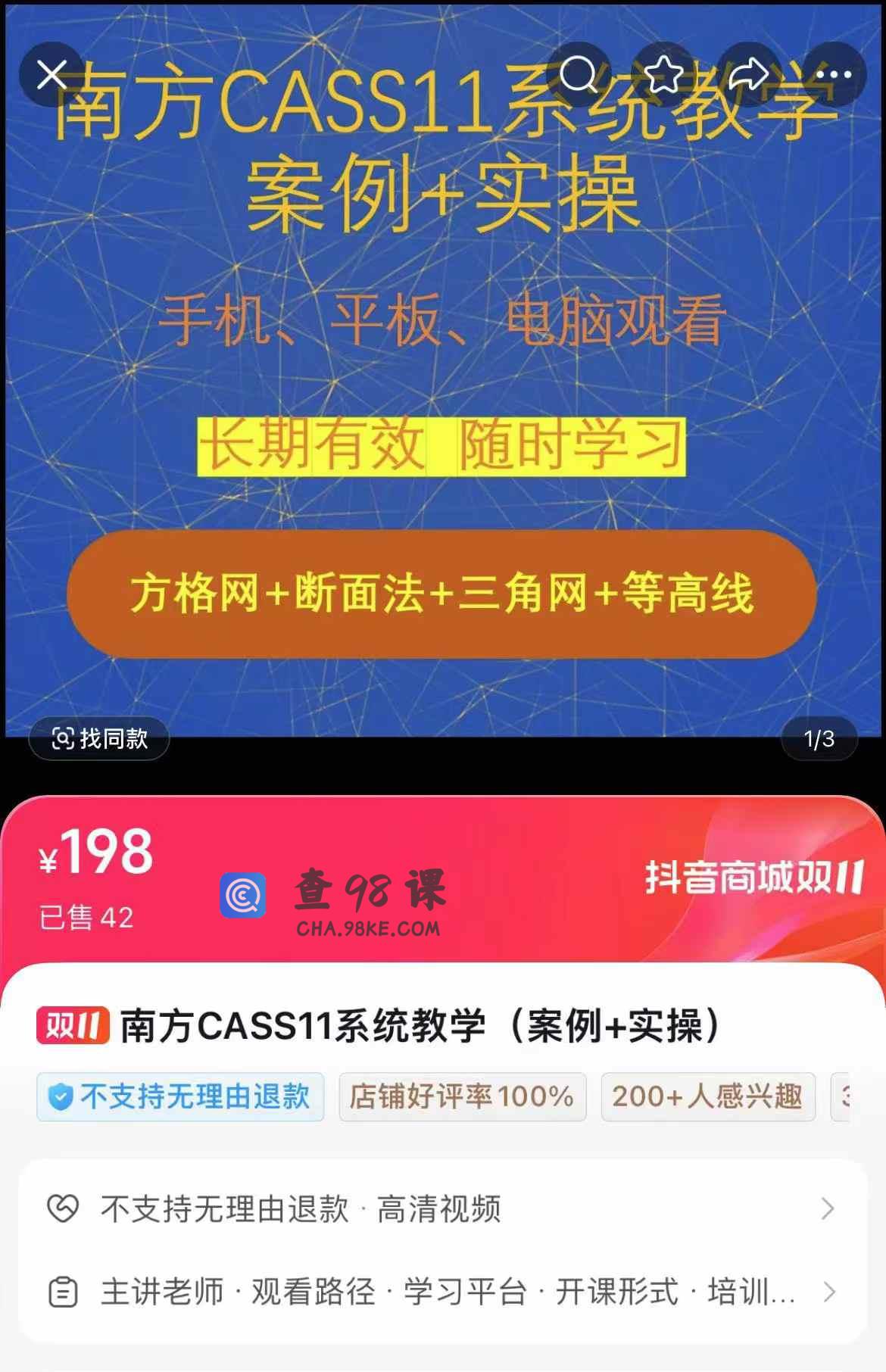Screen dimensions: 886x1372
Task: Open the search icon
Action: (579, 74)
